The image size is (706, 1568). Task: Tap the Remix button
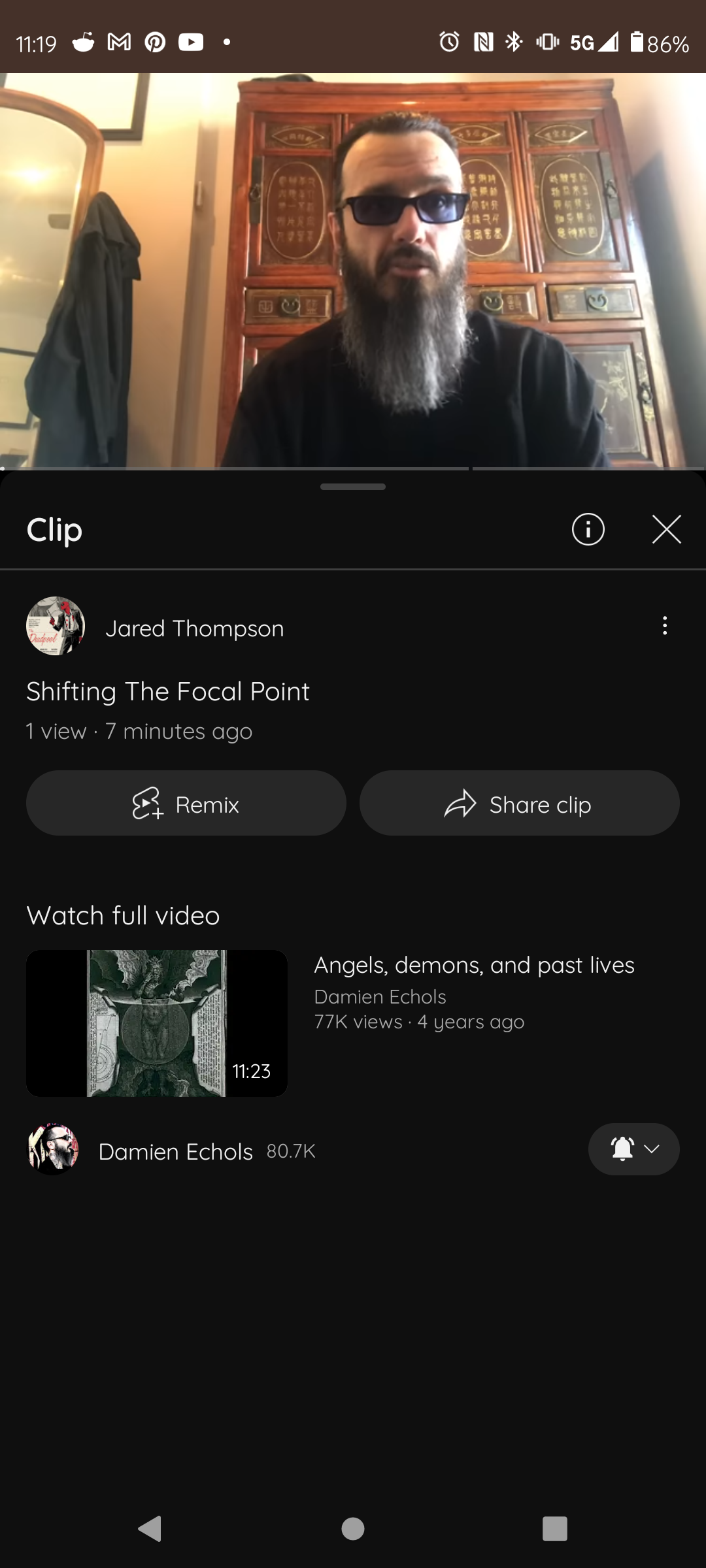click(x=186, y=804)
